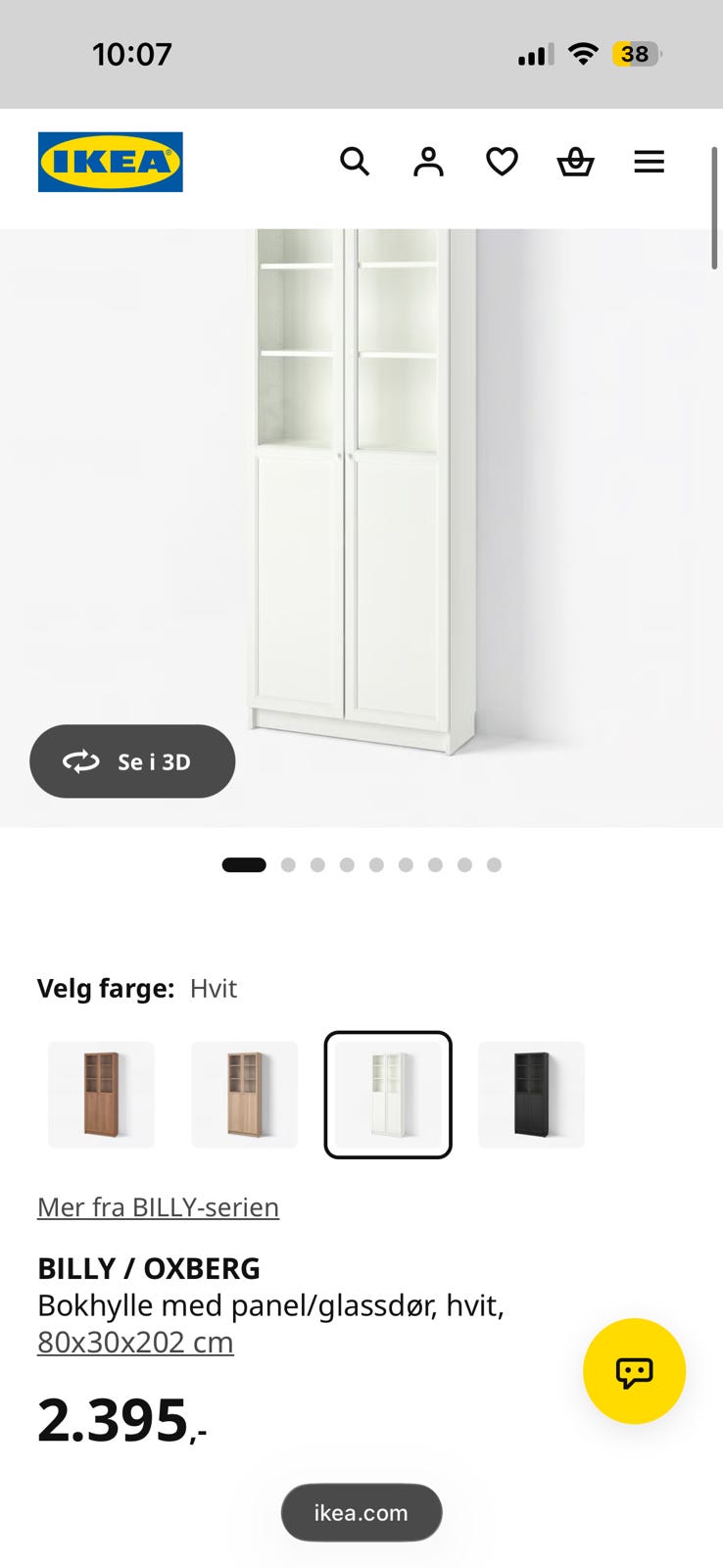Open the yellow chat support button
Image resolution: width=723 pixels, height=1568 pixels.
tap(634, 1371)
